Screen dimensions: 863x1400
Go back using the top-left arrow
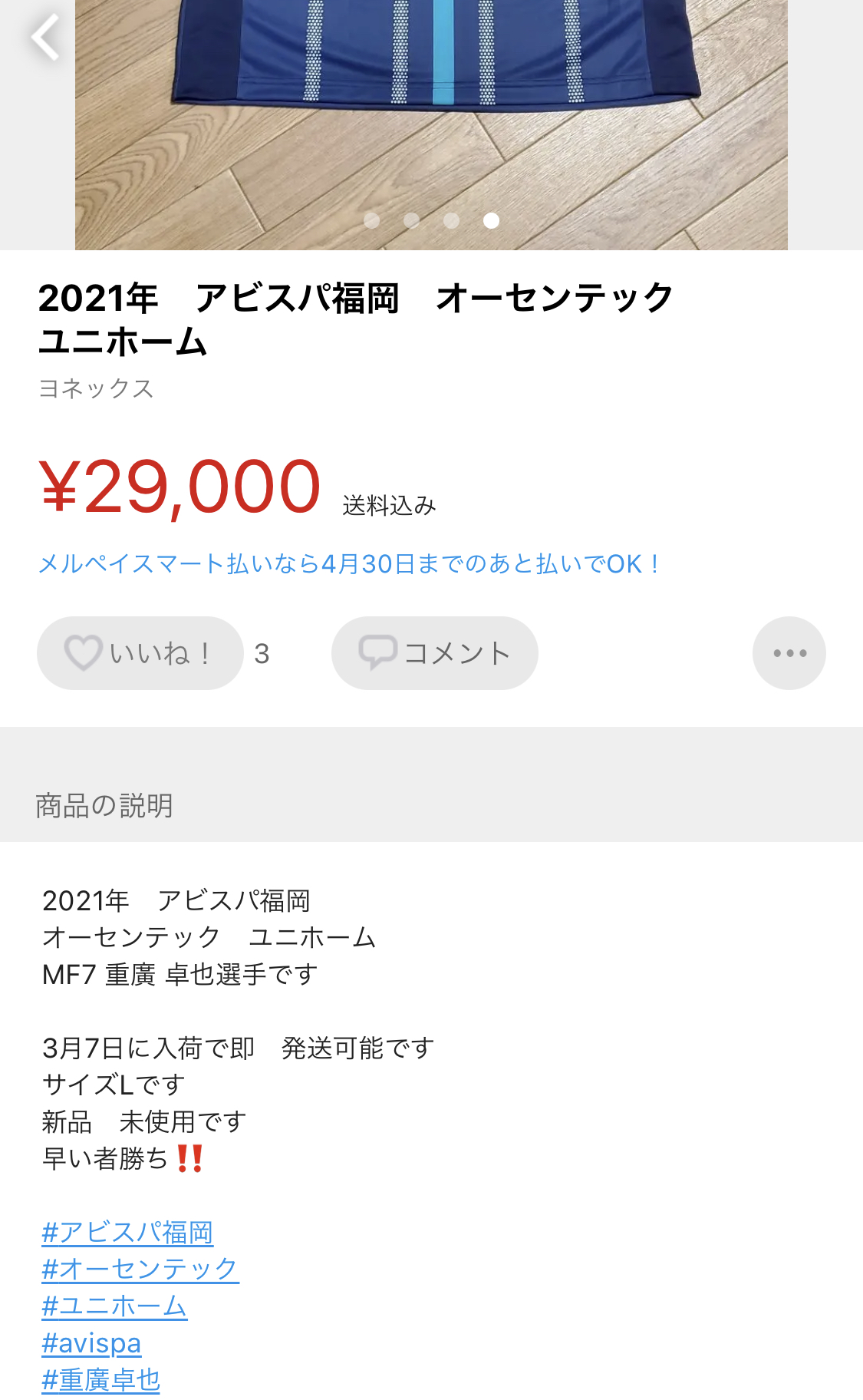(x=45, y=37)
